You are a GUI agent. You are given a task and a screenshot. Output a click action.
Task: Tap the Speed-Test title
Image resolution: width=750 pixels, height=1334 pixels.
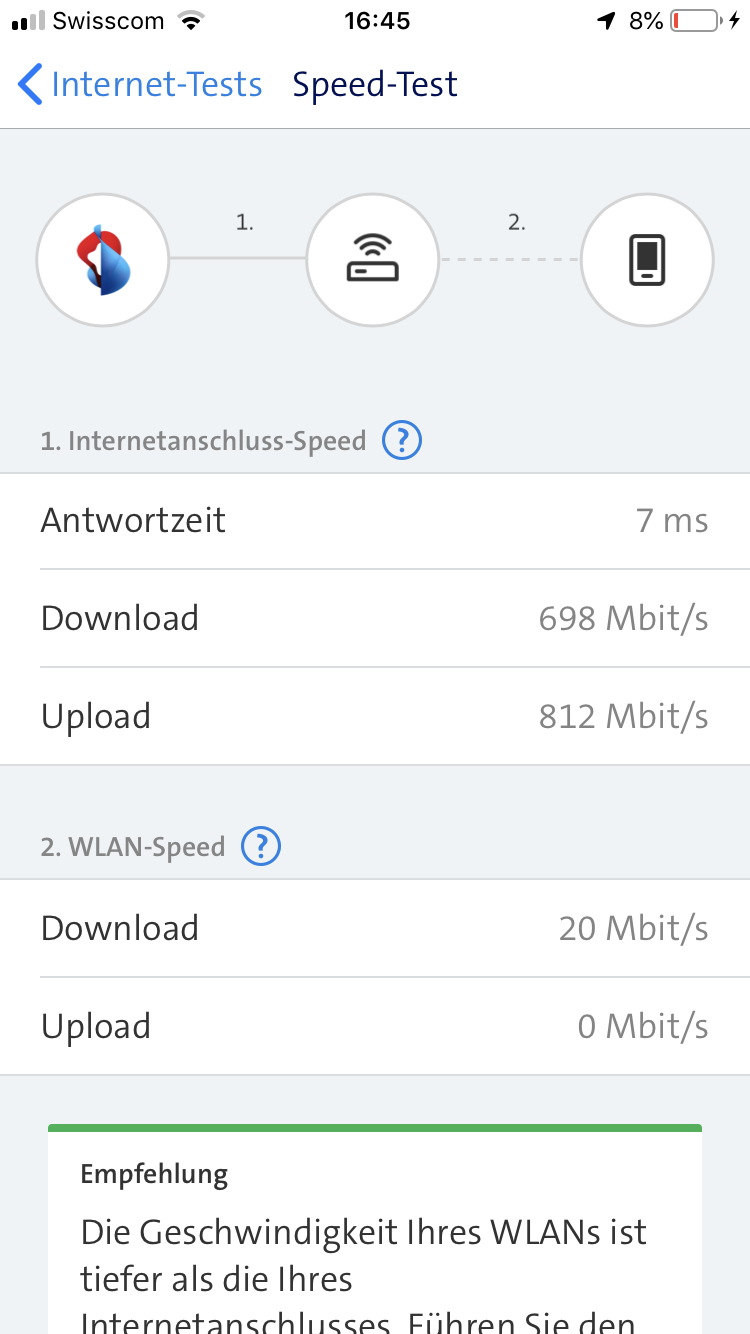tap(374, 84)
